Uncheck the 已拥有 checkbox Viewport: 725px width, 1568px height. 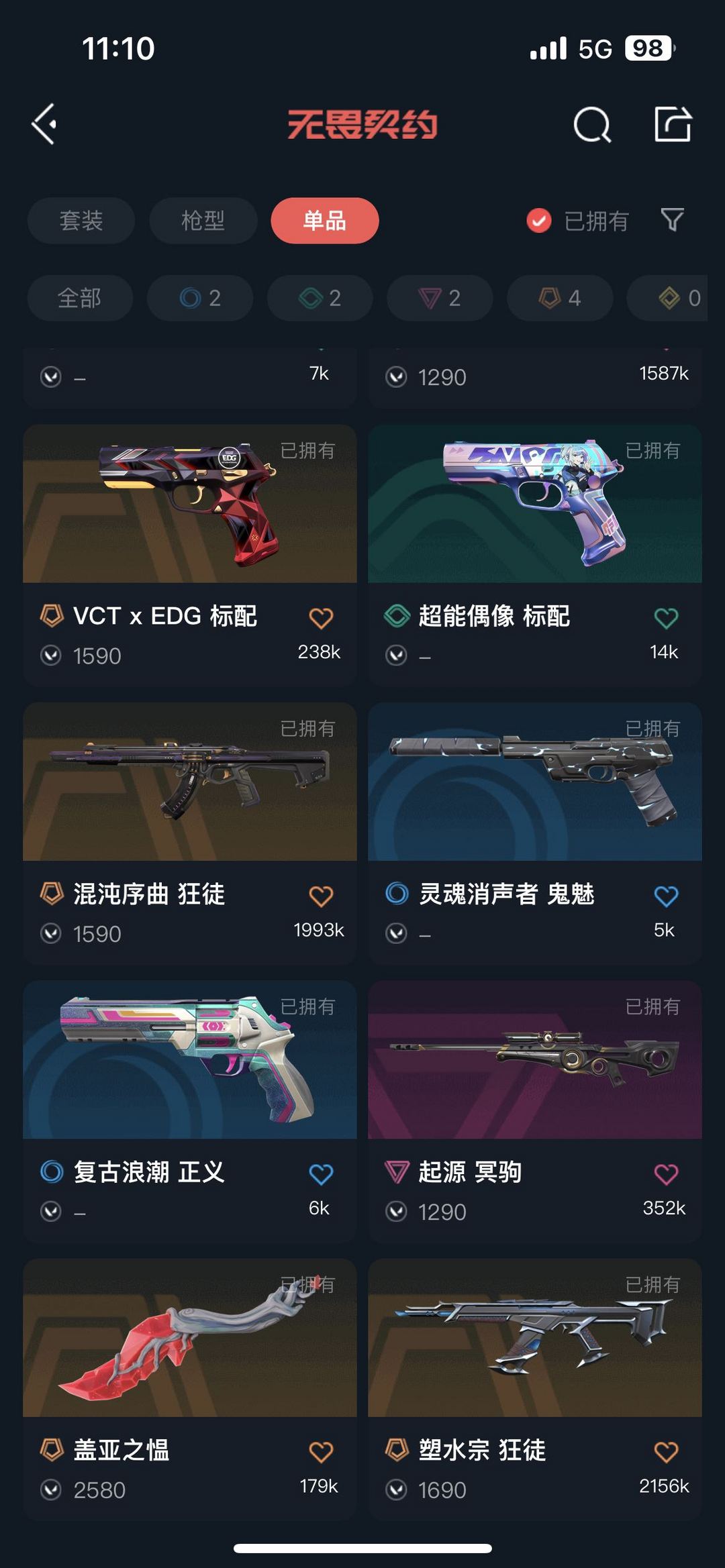pyautogui.click(x=539, y=221)
